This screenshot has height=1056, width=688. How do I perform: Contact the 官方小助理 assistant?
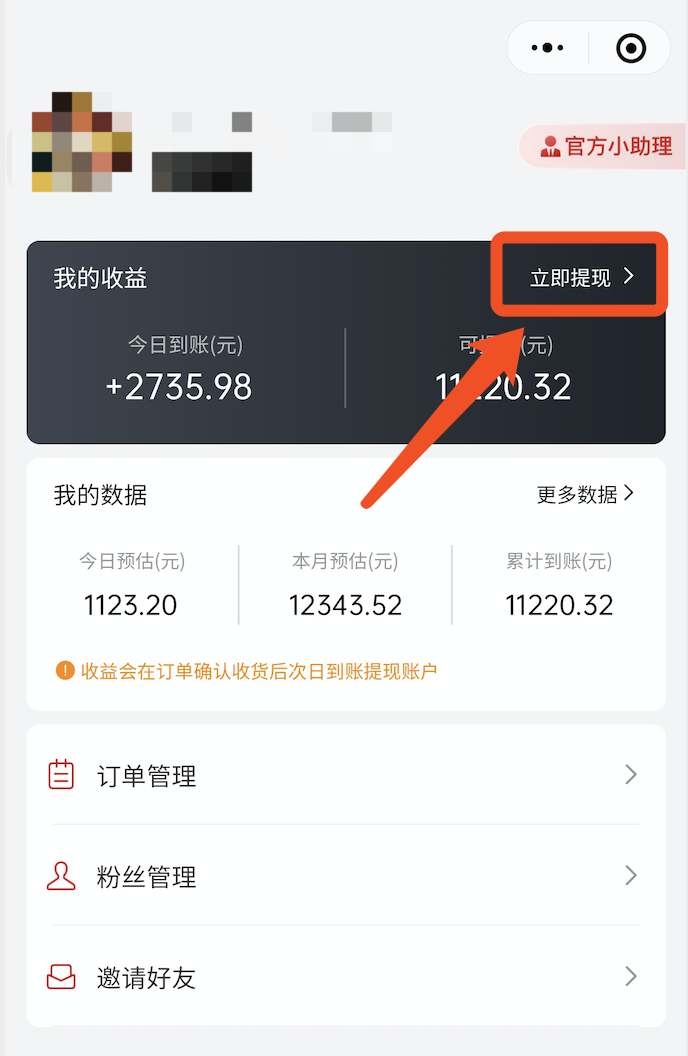(x=606, y=147)
